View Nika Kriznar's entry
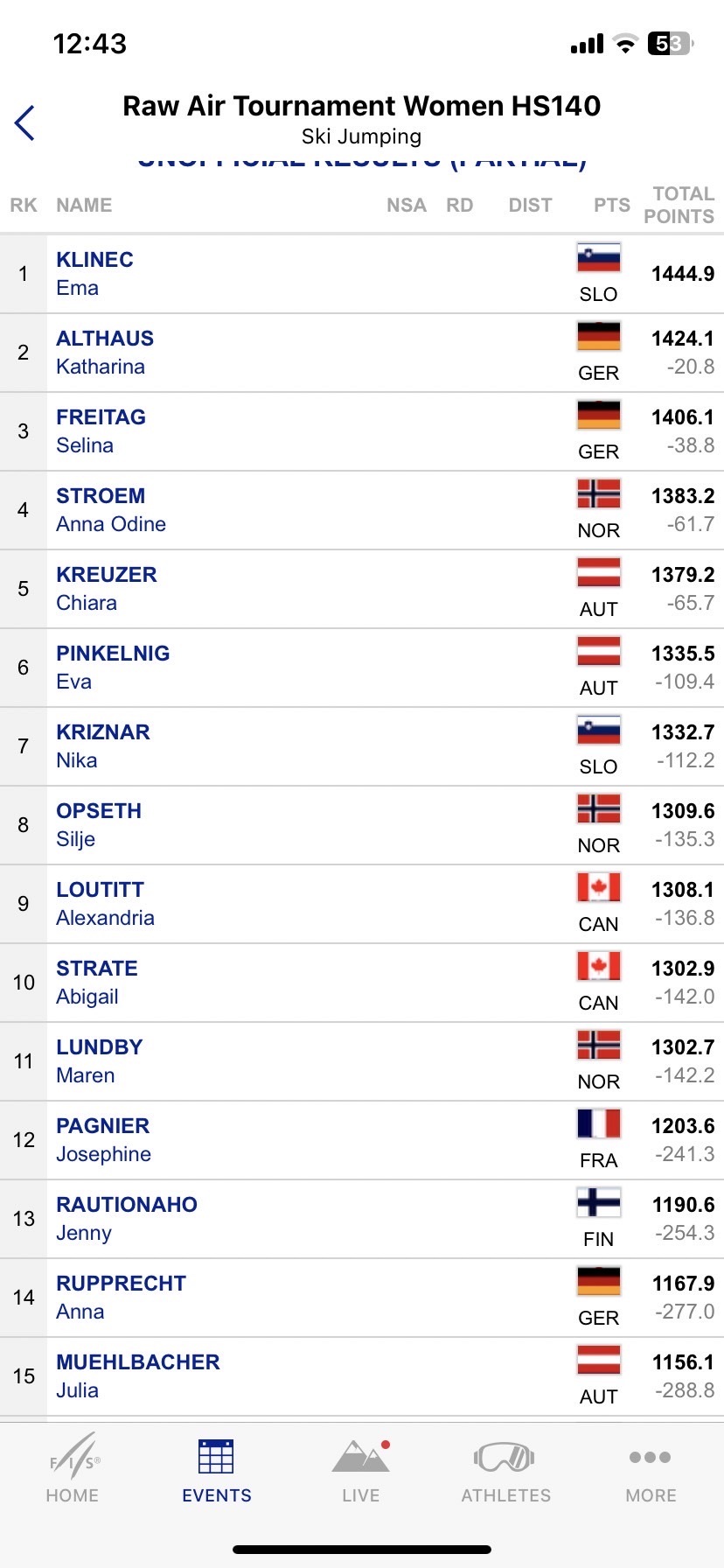 pyautogui.click(x=362, y=746)
